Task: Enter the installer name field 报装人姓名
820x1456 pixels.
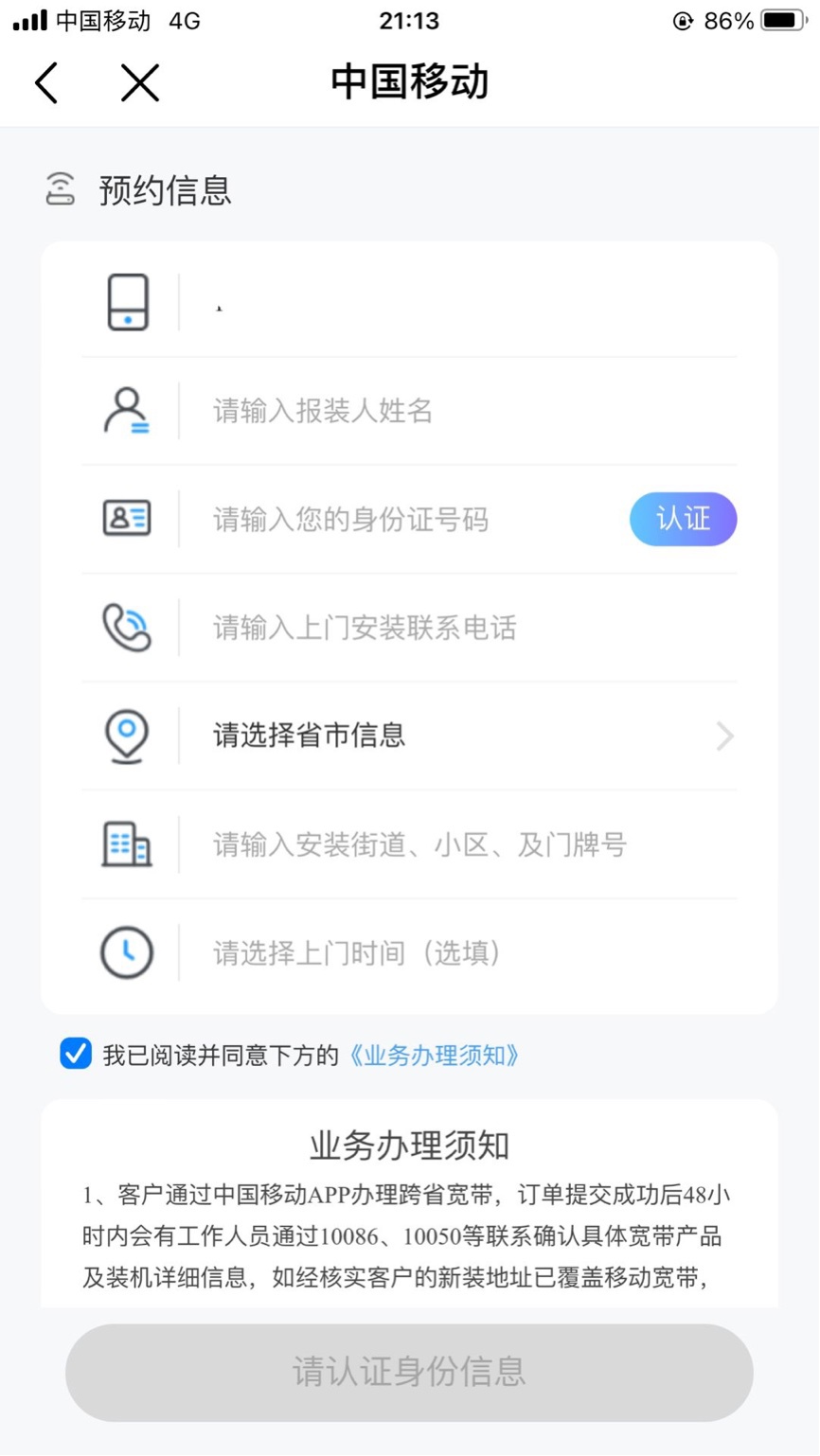Action: (455, 411)
